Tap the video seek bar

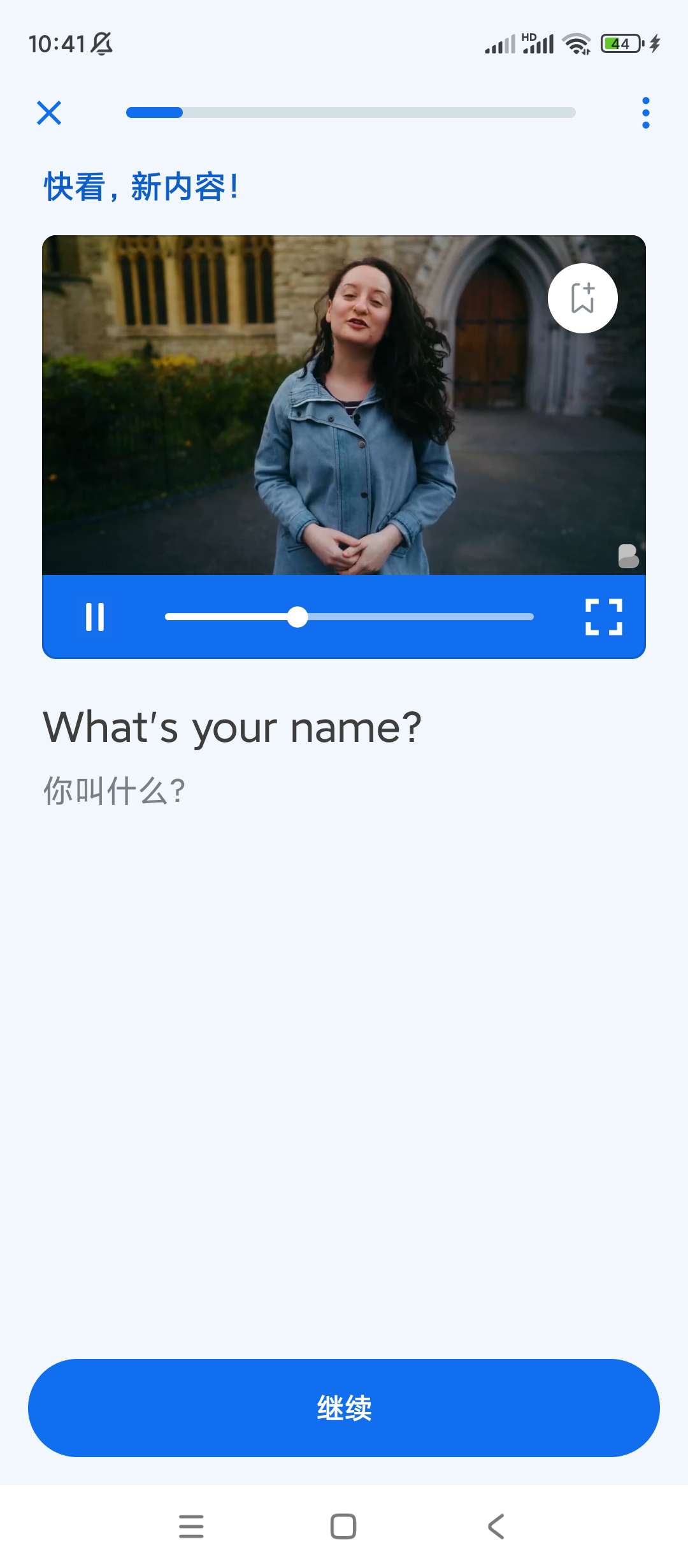349,617
